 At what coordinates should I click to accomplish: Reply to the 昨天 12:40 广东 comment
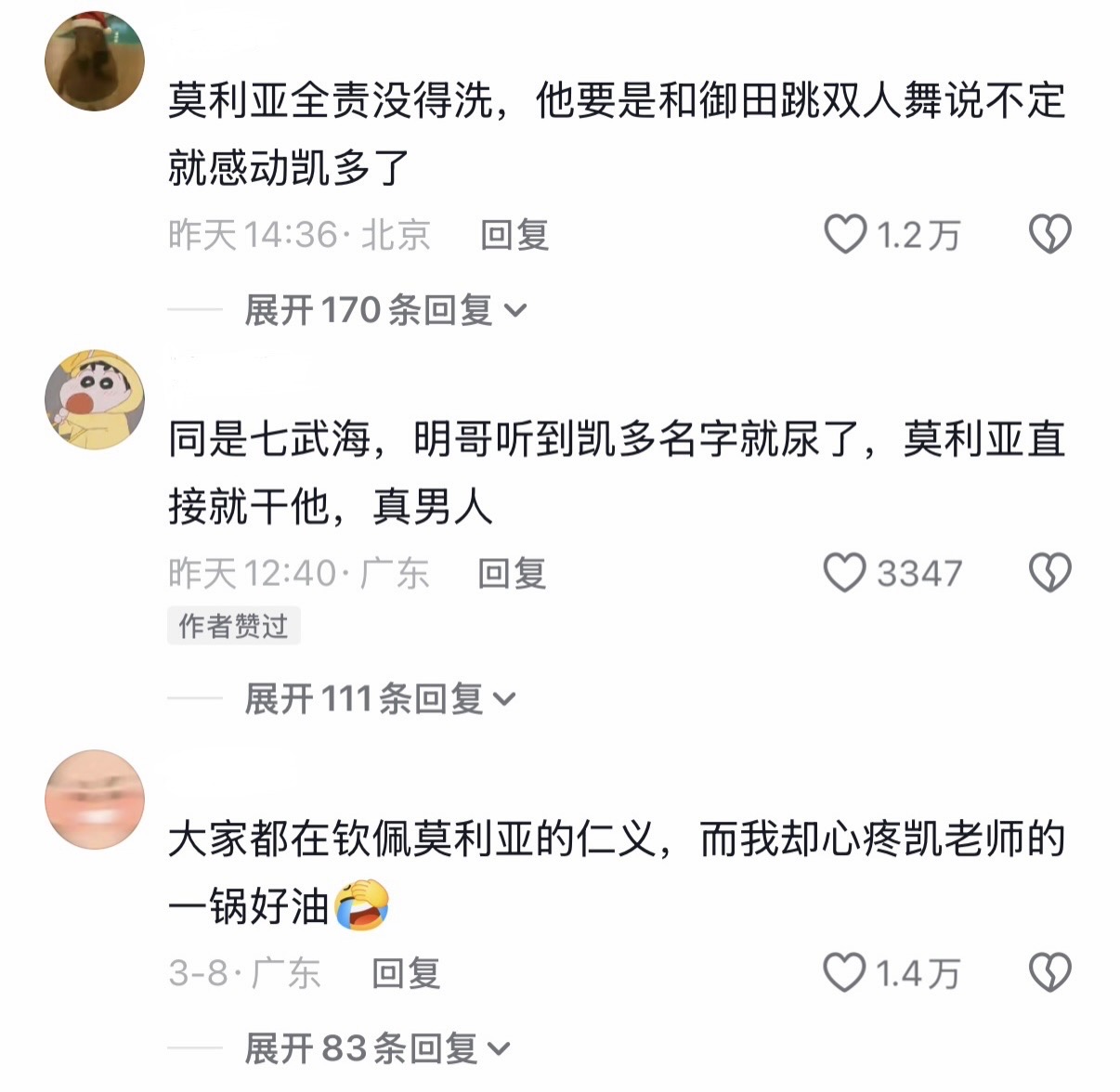pos(512,574)
